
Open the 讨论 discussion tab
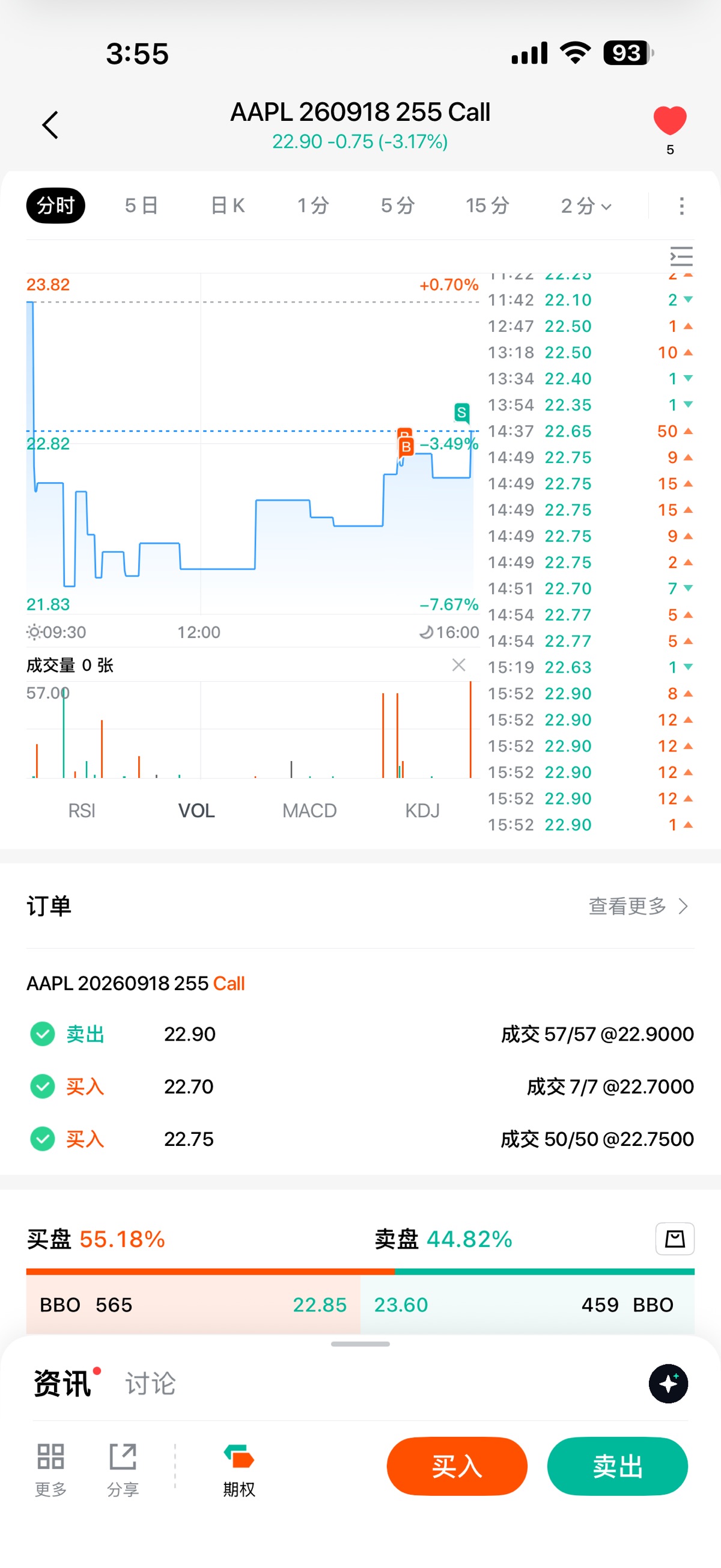pyautogui.click(x=150, y=1383)
